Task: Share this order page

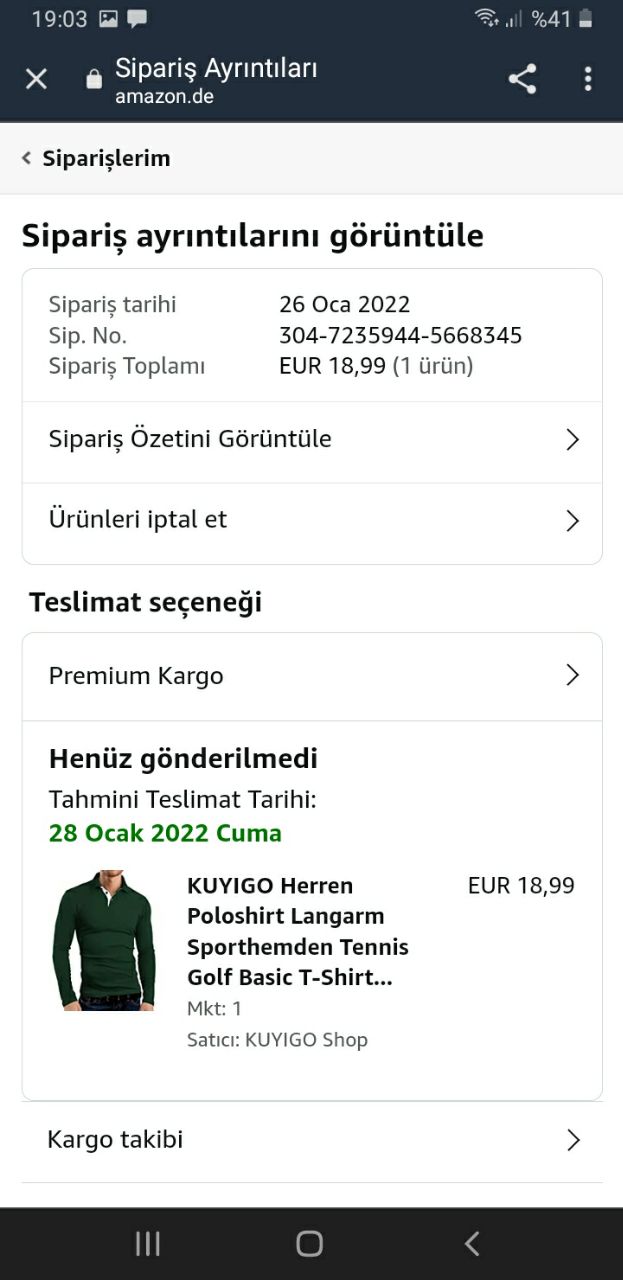Action: 522,79
